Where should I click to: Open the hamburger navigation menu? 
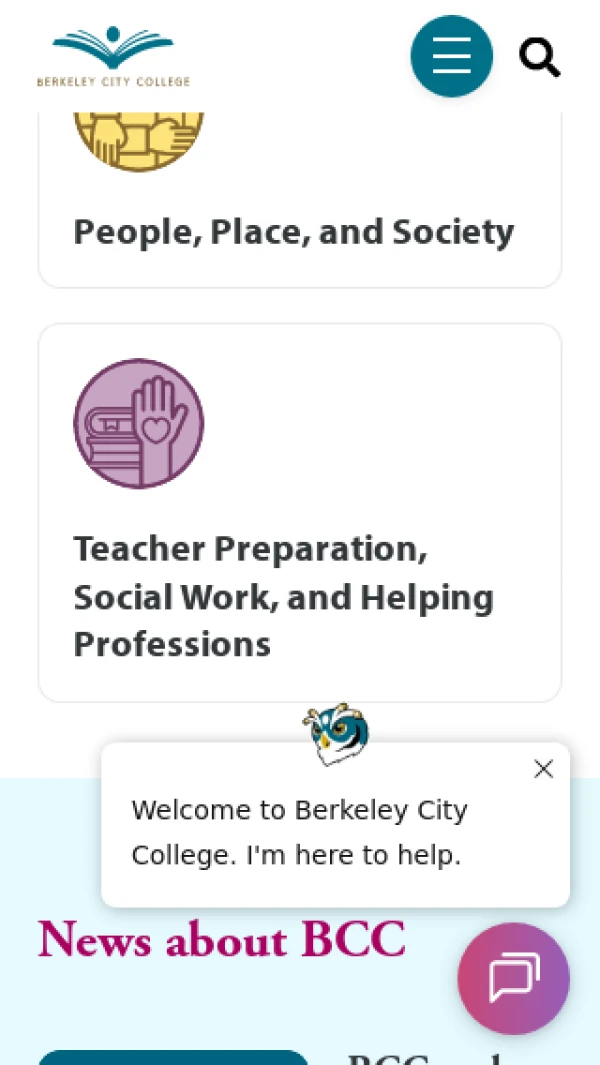pyautogui.click(x=451, y=56)
